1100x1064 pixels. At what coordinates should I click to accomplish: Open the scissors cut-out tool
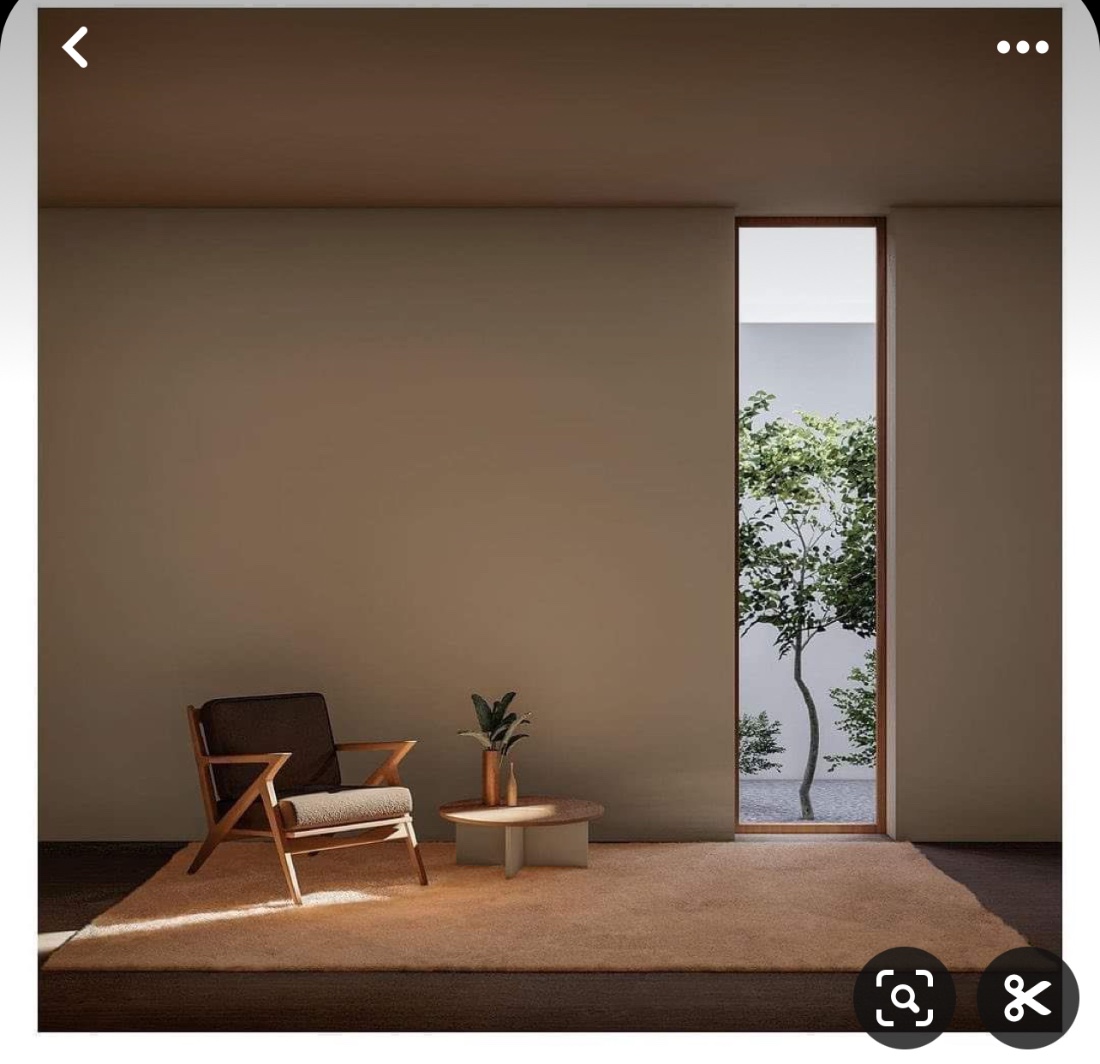pyautogui.click(x=1027, y=997)
